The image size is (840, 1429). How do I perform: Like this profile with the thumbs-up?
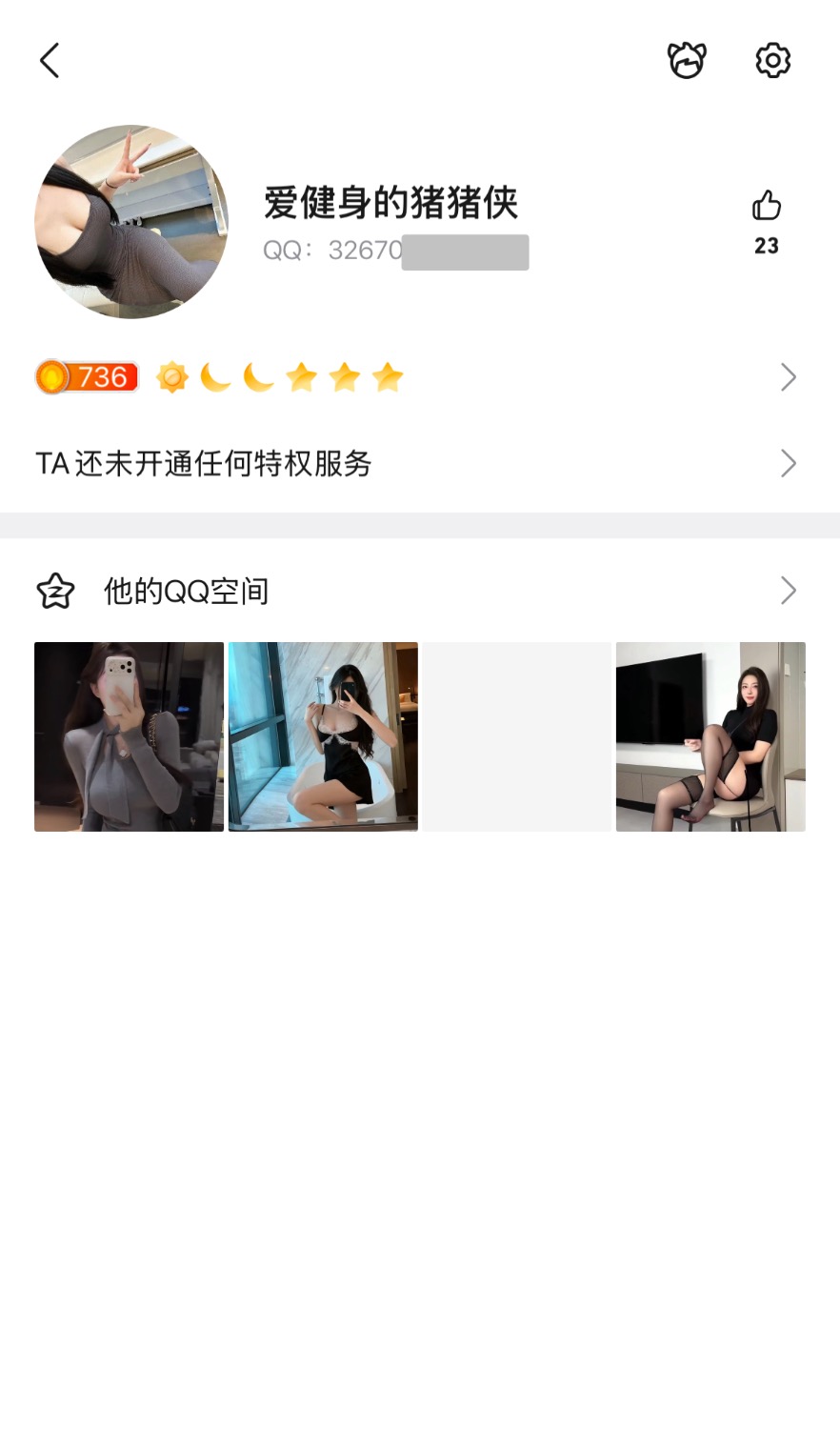tap(766, 207)
